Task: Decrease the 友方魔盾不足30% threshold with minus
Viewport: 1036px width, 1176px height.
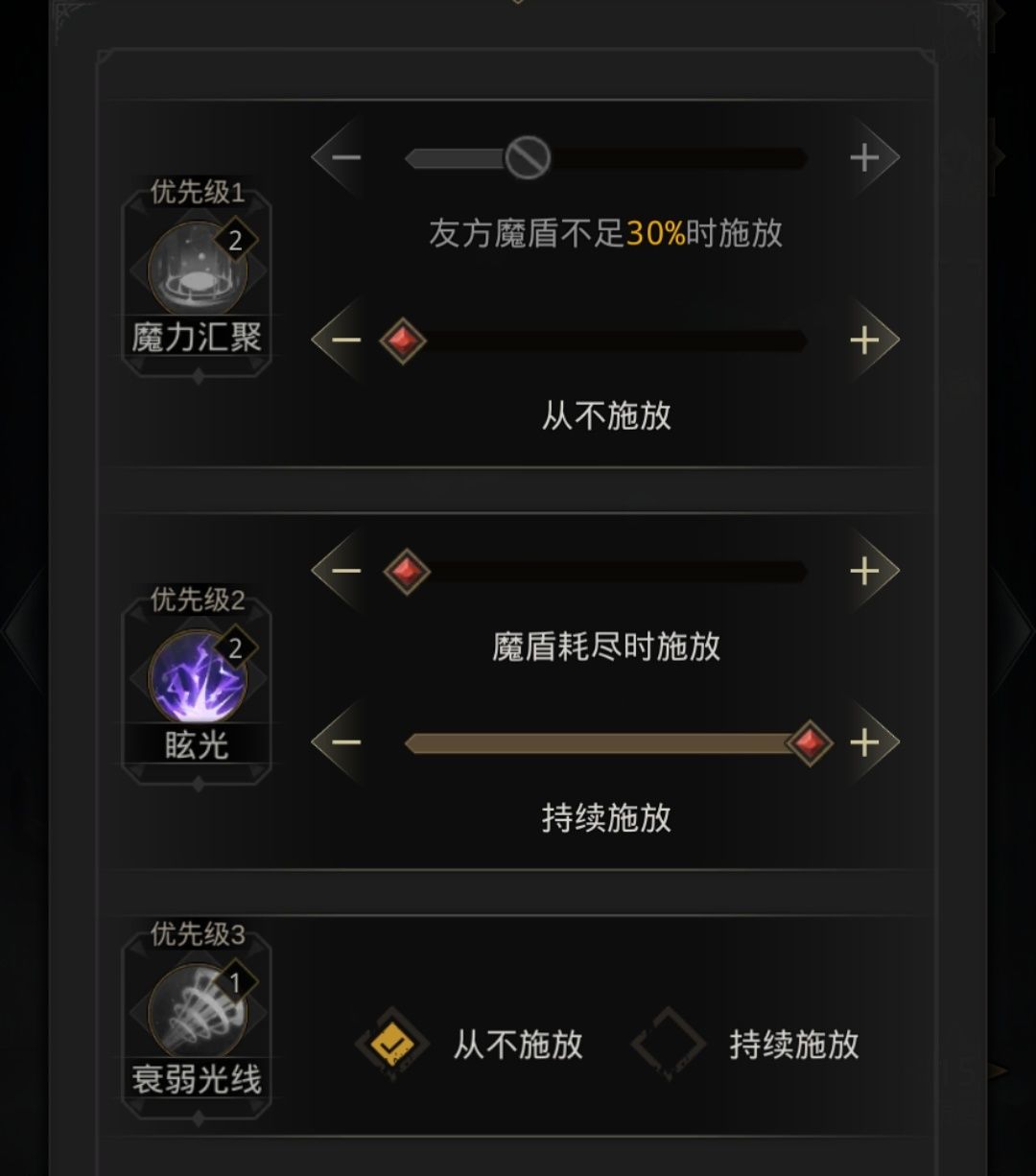Action: point(346,157)
